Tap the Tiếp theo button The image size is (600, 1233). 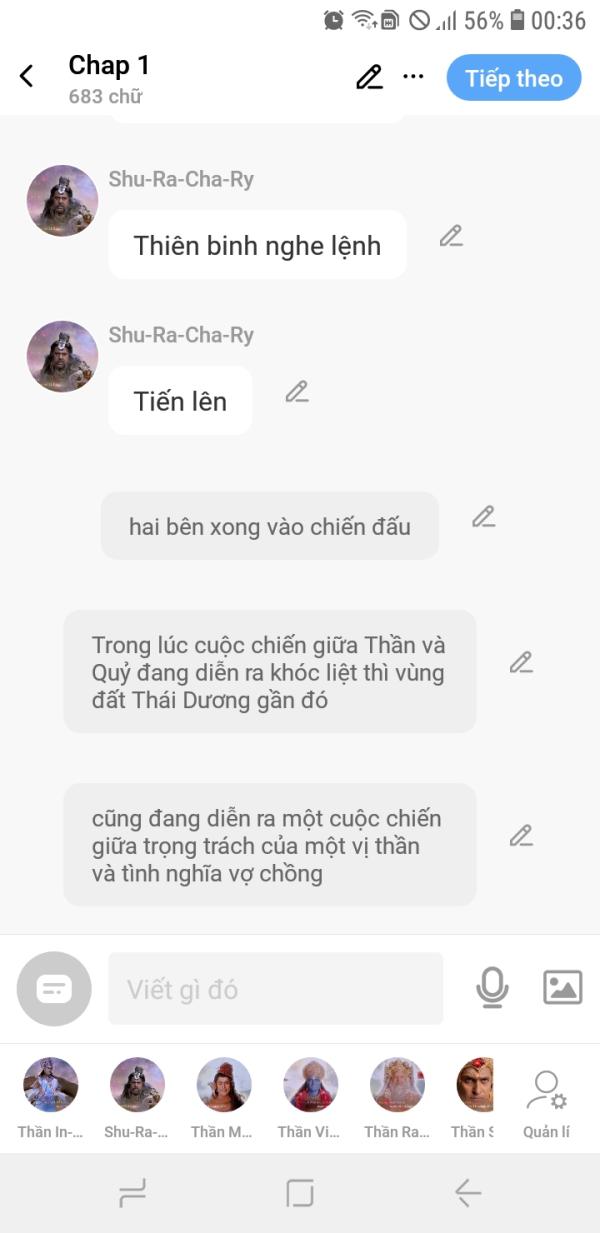[x=514, y=78]
